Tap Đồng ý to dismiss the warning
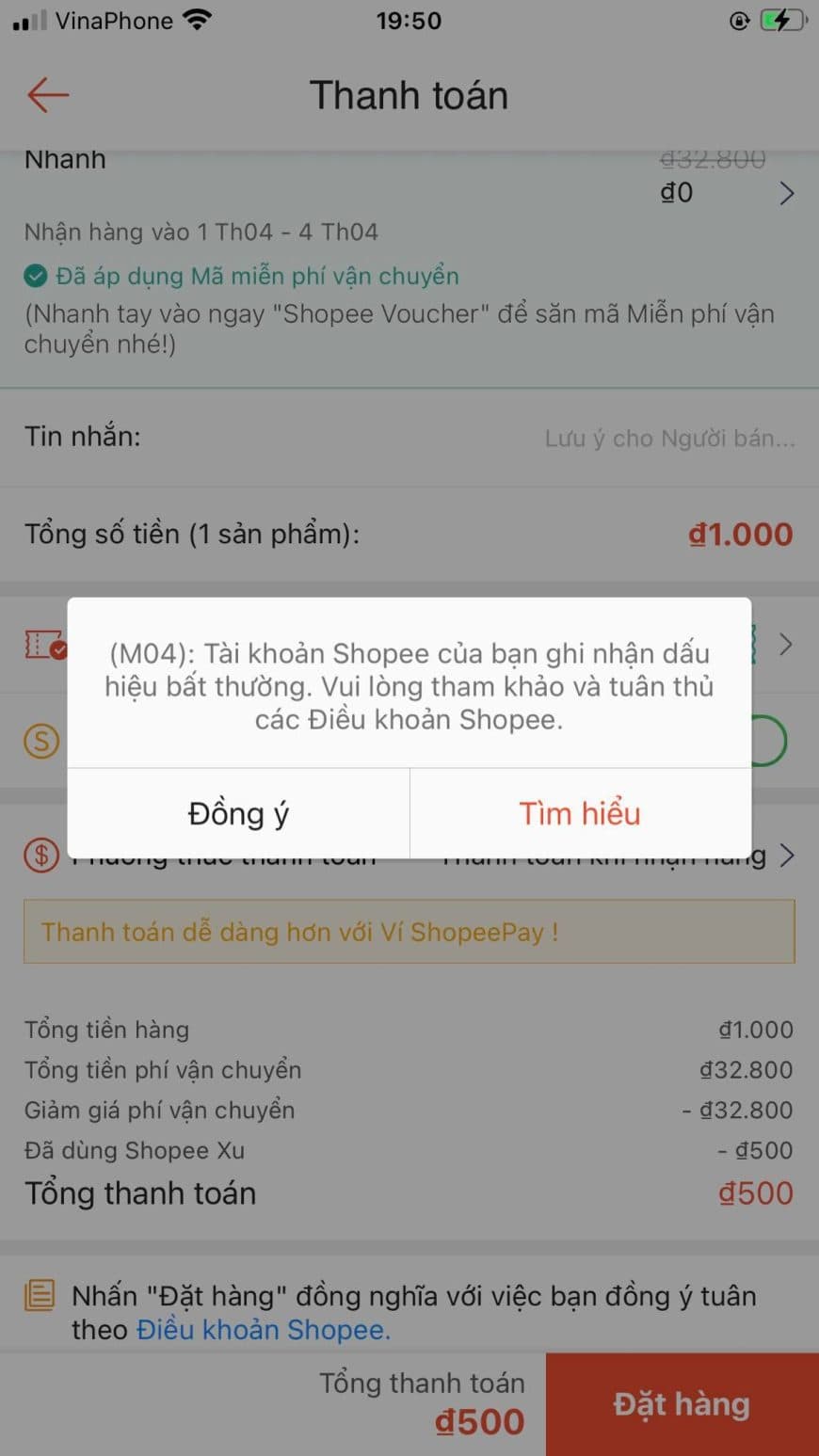 click(238, 813)
